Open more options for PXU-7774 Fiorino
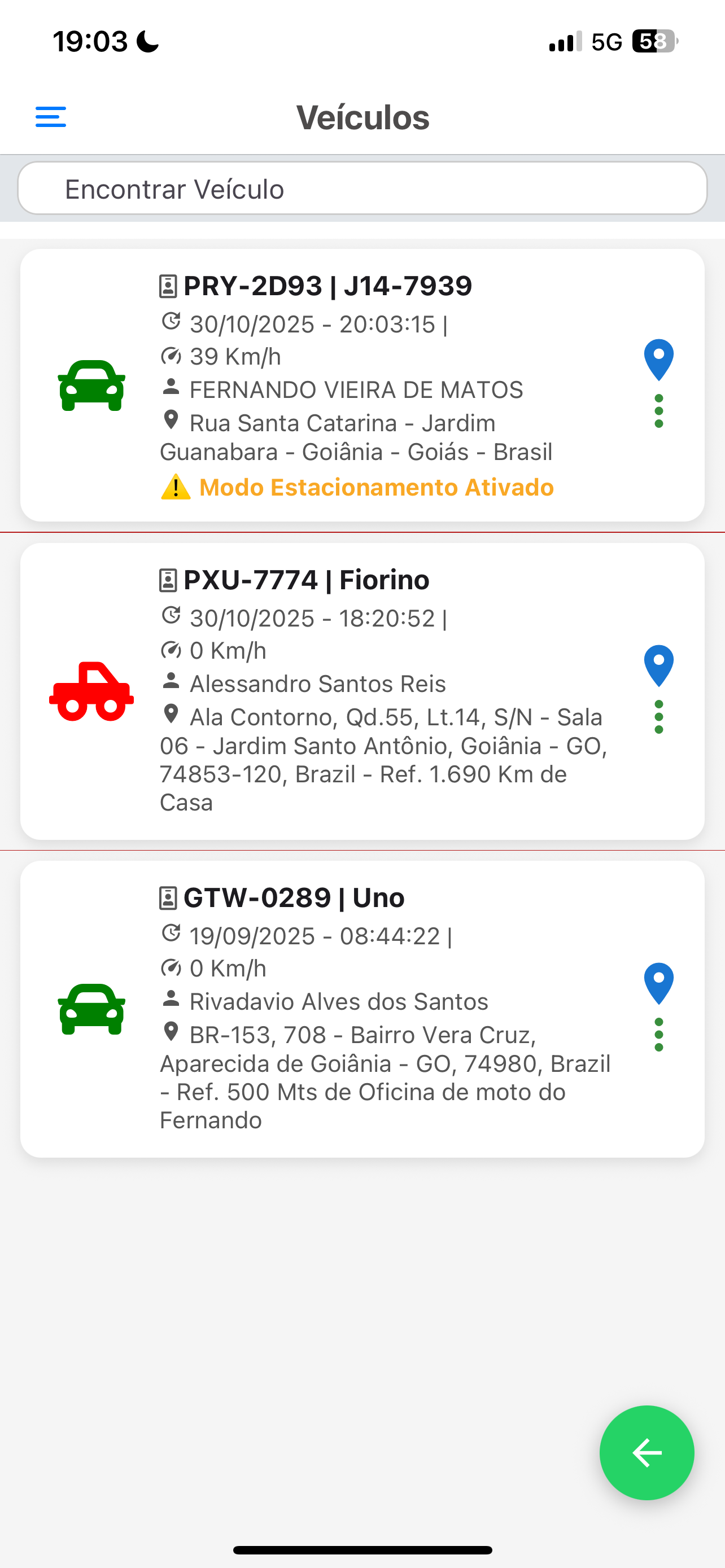 [x=658, y=716]
